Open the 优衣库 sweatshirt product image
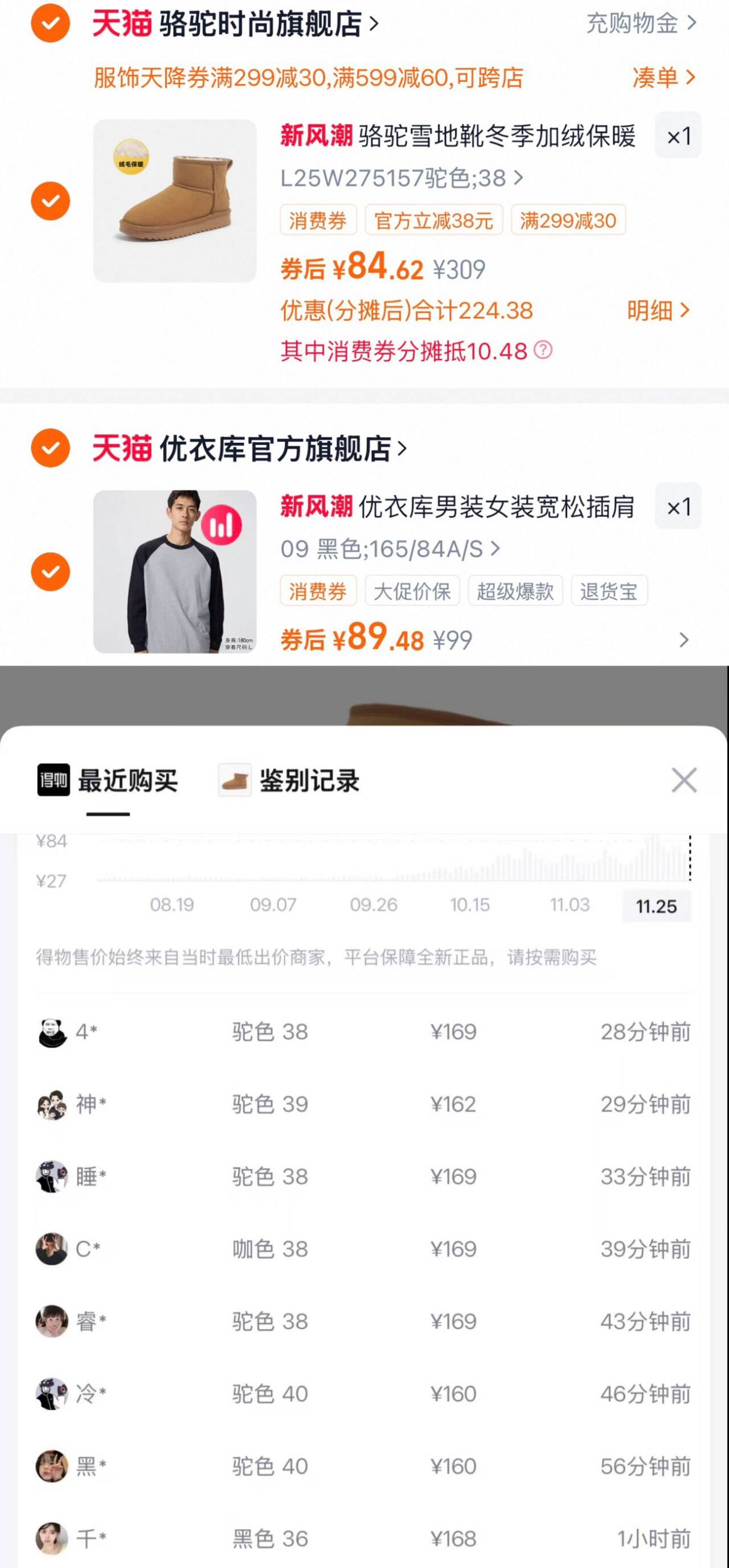The width and height of the screenshot is (729, 1568). pos(175,571)
